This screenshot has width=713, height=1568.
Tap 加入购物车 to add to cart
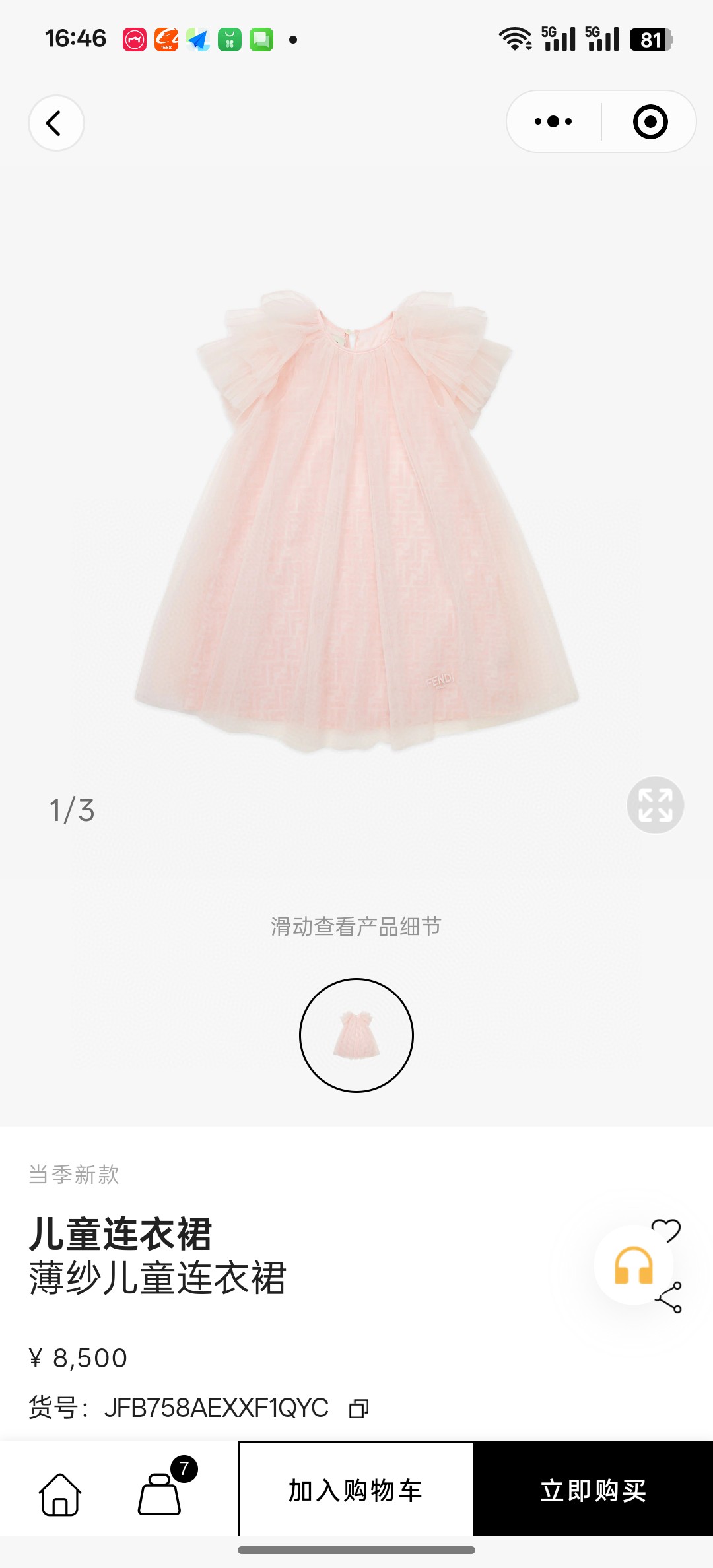356,1490
